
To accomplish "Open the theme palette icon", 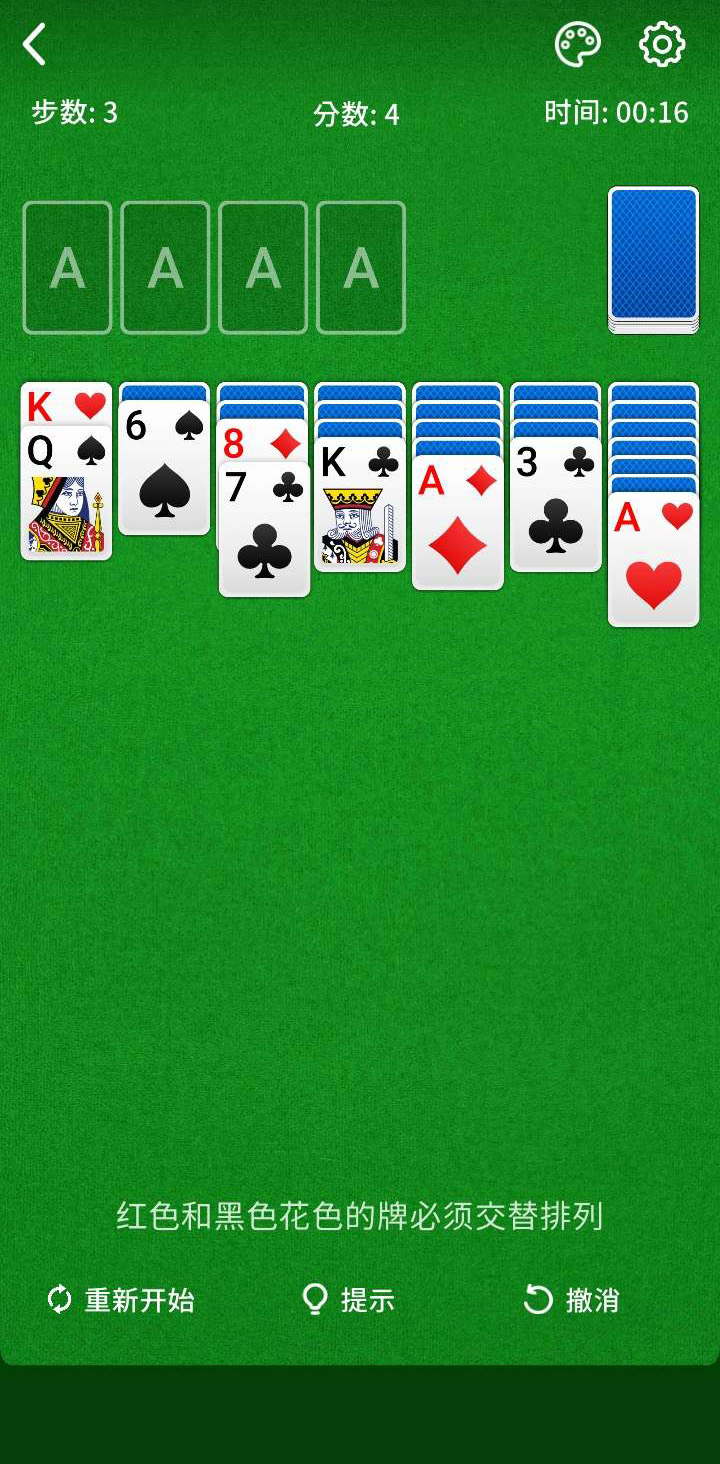I will 578,45.
